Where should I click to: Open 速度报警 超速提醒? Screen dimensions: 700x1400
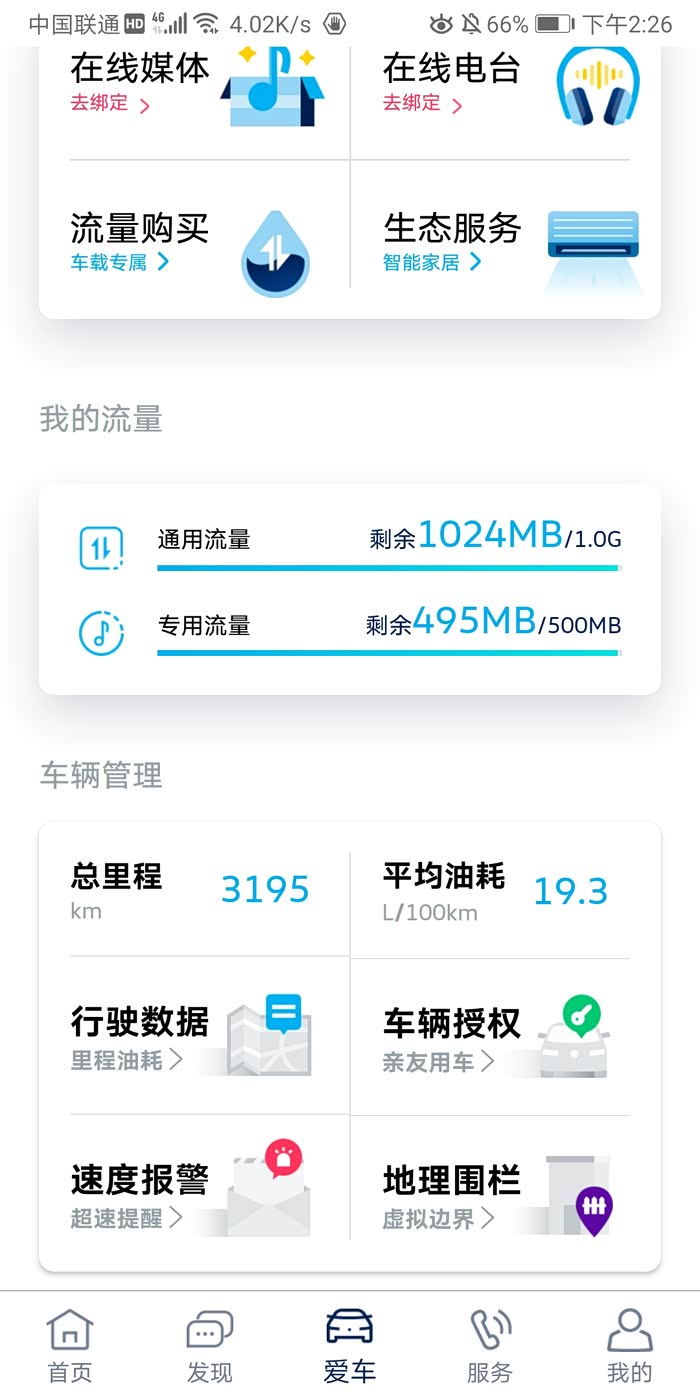click(194, 1195)
